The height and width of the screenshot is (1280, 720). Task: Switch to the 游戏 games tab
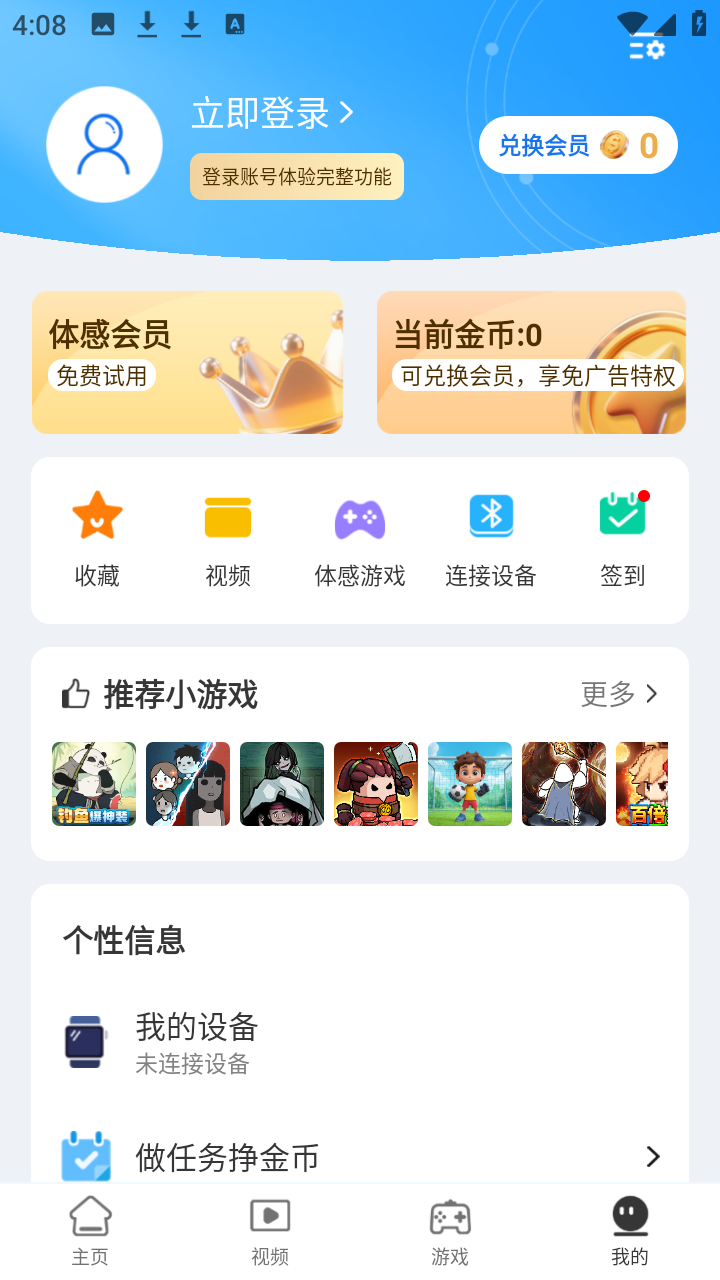[x=450, y=1232]
